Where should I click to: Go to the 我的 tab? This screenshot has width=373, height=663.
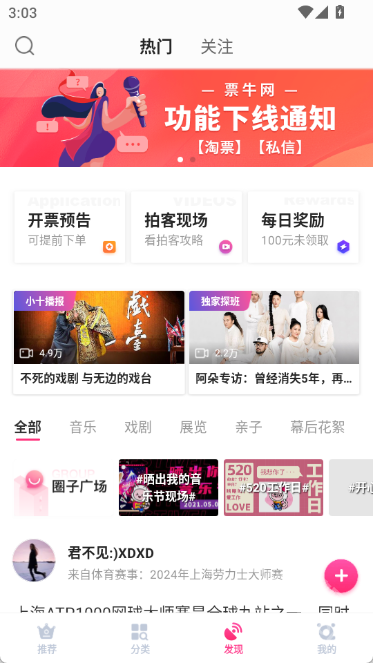click(326, 639)
